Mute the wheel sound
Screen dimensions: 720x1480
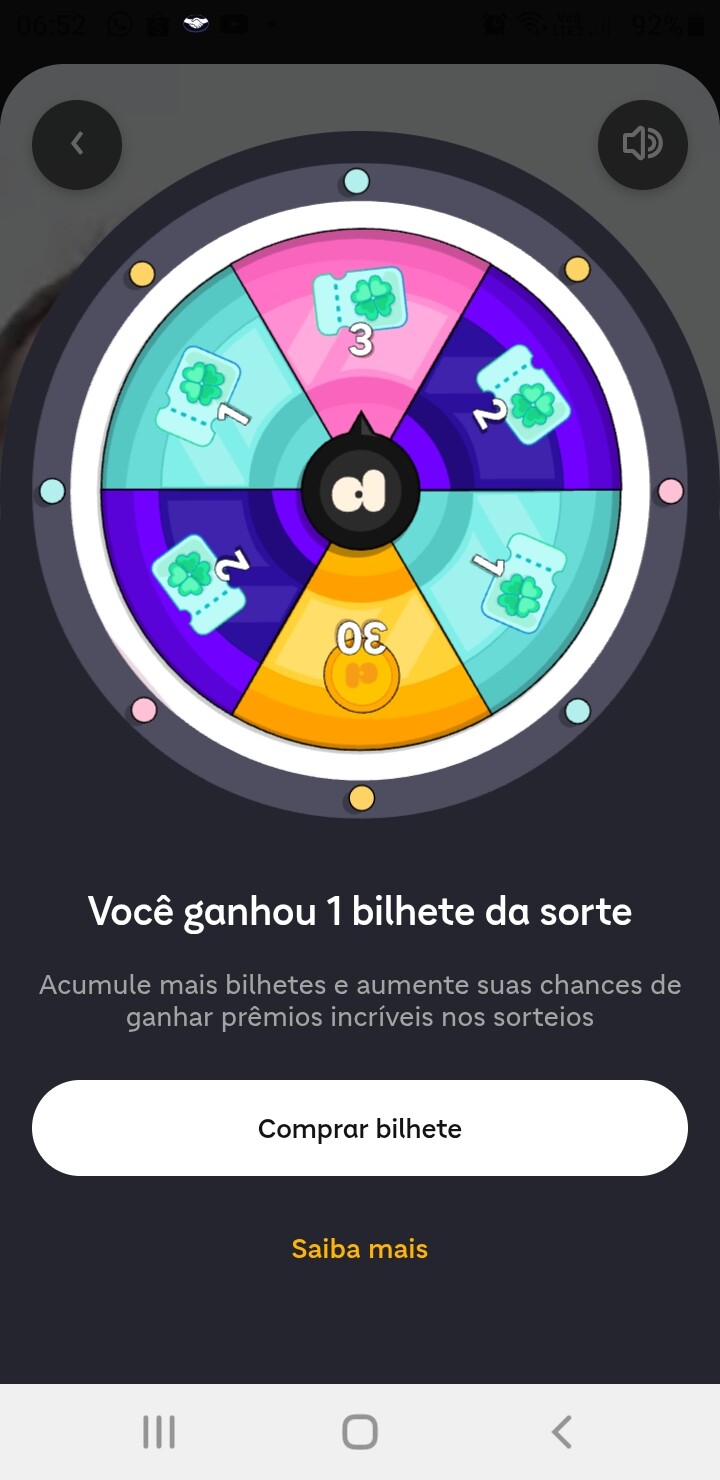point(642,144)
